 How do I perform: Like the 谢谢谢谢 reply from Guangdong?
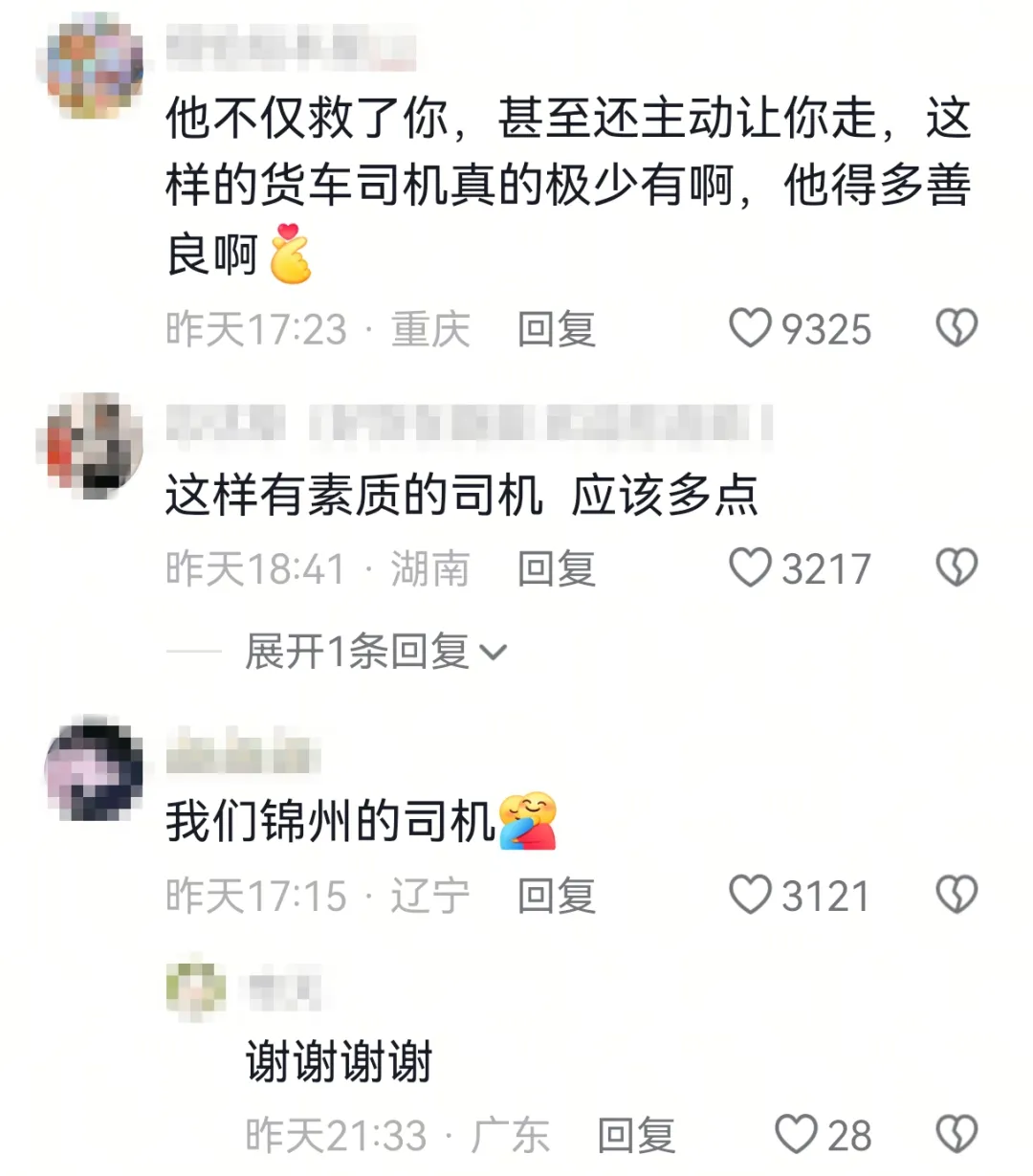point(796,1134)
